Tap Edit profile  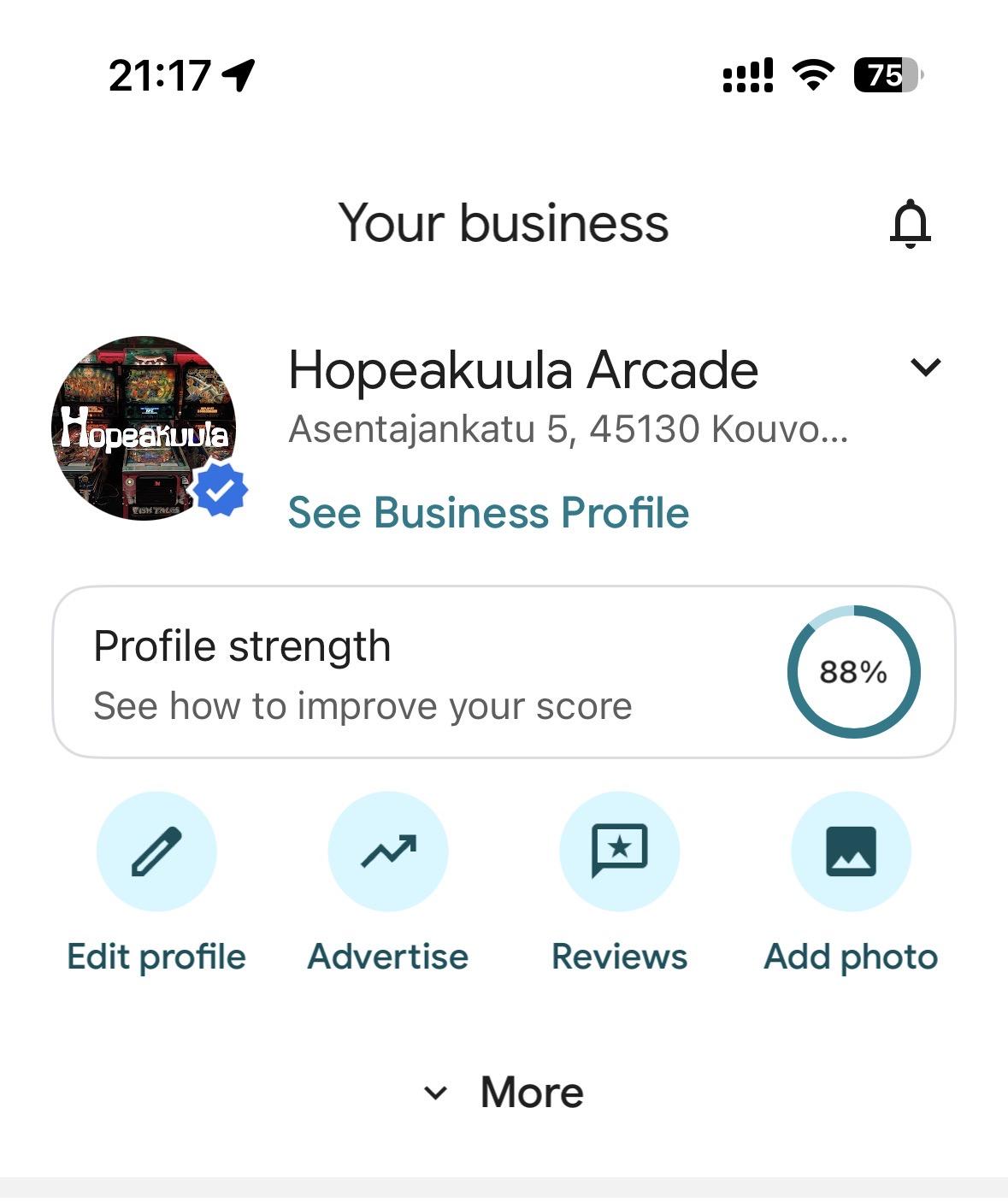pyautogui.click(x=156, y=852)
